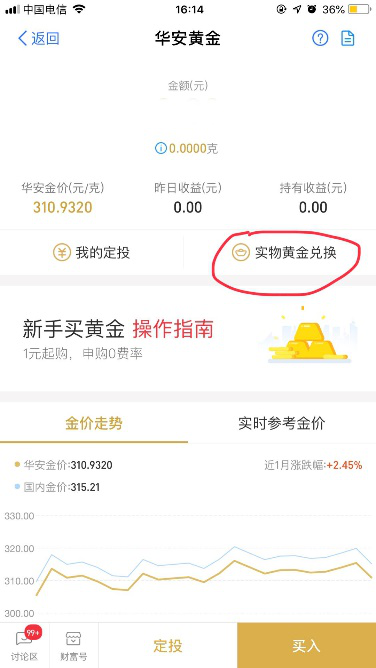Open the help question mark icon
Screen dimensions: 376x668
pos(320,38)
